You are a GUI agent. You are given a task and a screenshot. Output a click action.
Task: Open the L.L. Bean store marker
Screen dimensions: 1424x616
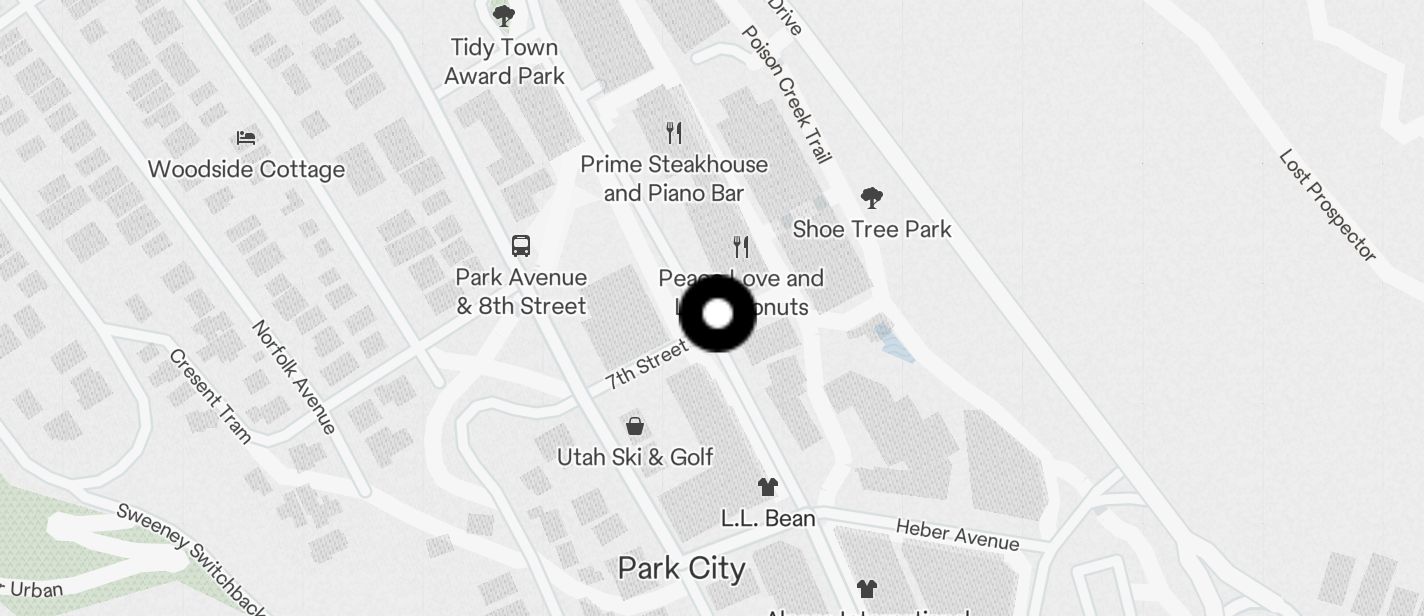coord(767,488)
